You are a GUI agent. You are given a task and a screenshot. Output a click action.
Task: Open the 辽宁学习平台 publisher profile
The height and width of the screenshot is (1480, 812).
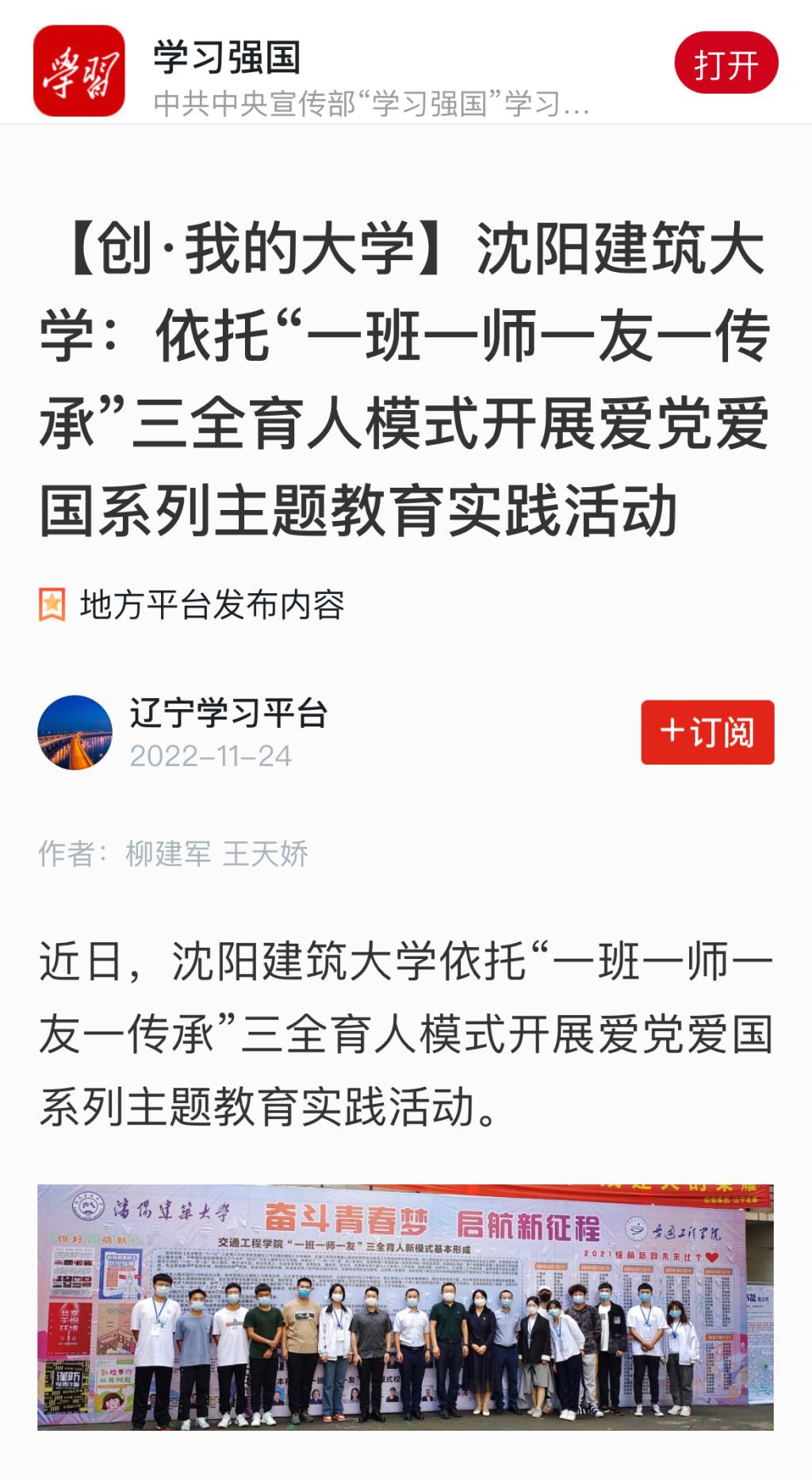click(x=228, y=713)
